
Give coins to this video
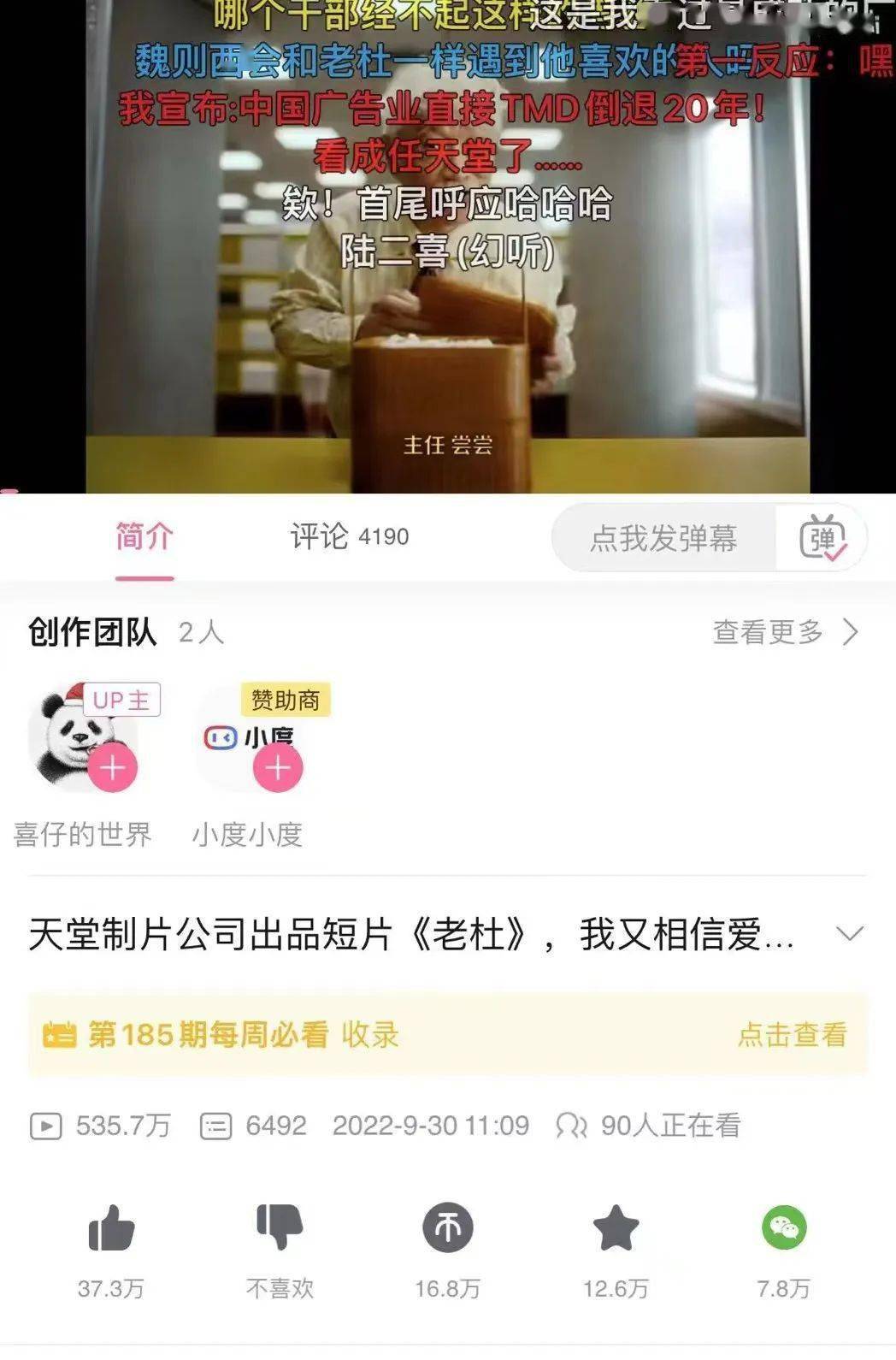[x=448, y=1229]
